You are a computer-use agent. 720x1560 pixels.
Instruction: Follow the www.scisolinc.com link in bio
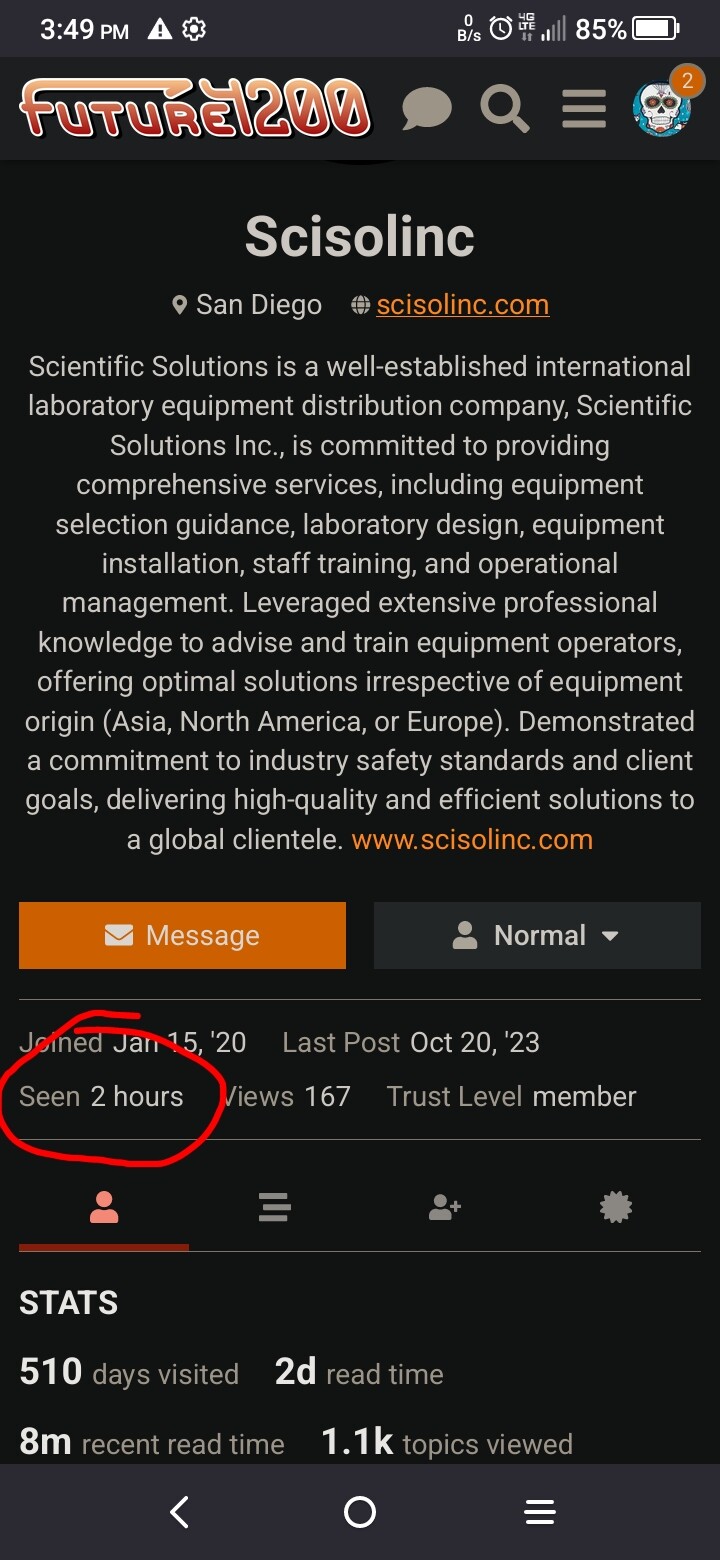tap(472, 839)
